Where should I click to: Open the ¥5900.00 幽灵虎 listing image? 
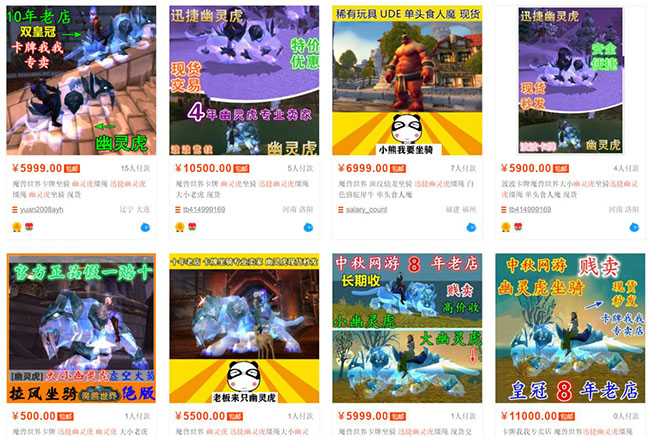tap(568, 78)
